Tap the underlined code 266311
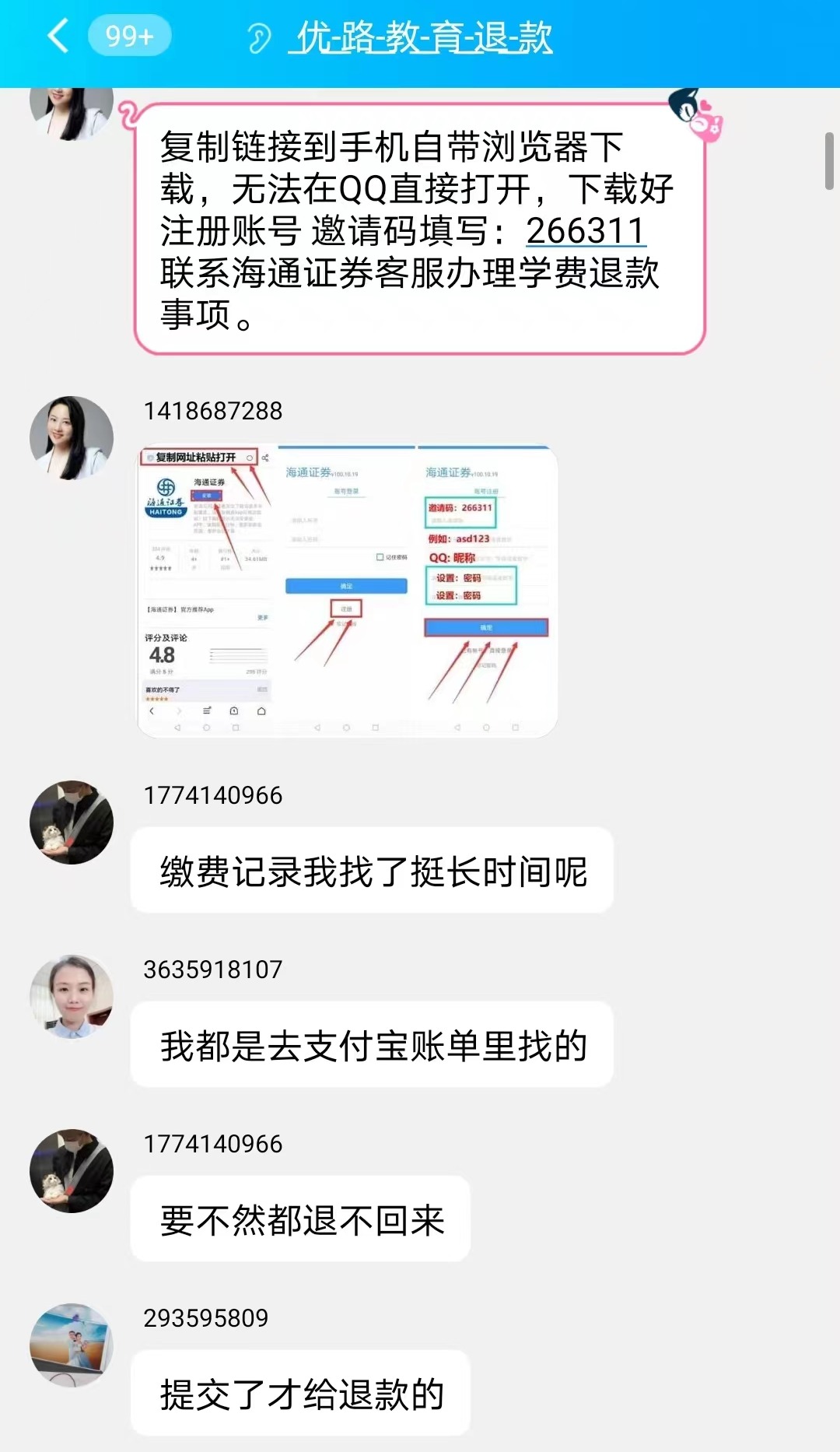 click(585, 230)
